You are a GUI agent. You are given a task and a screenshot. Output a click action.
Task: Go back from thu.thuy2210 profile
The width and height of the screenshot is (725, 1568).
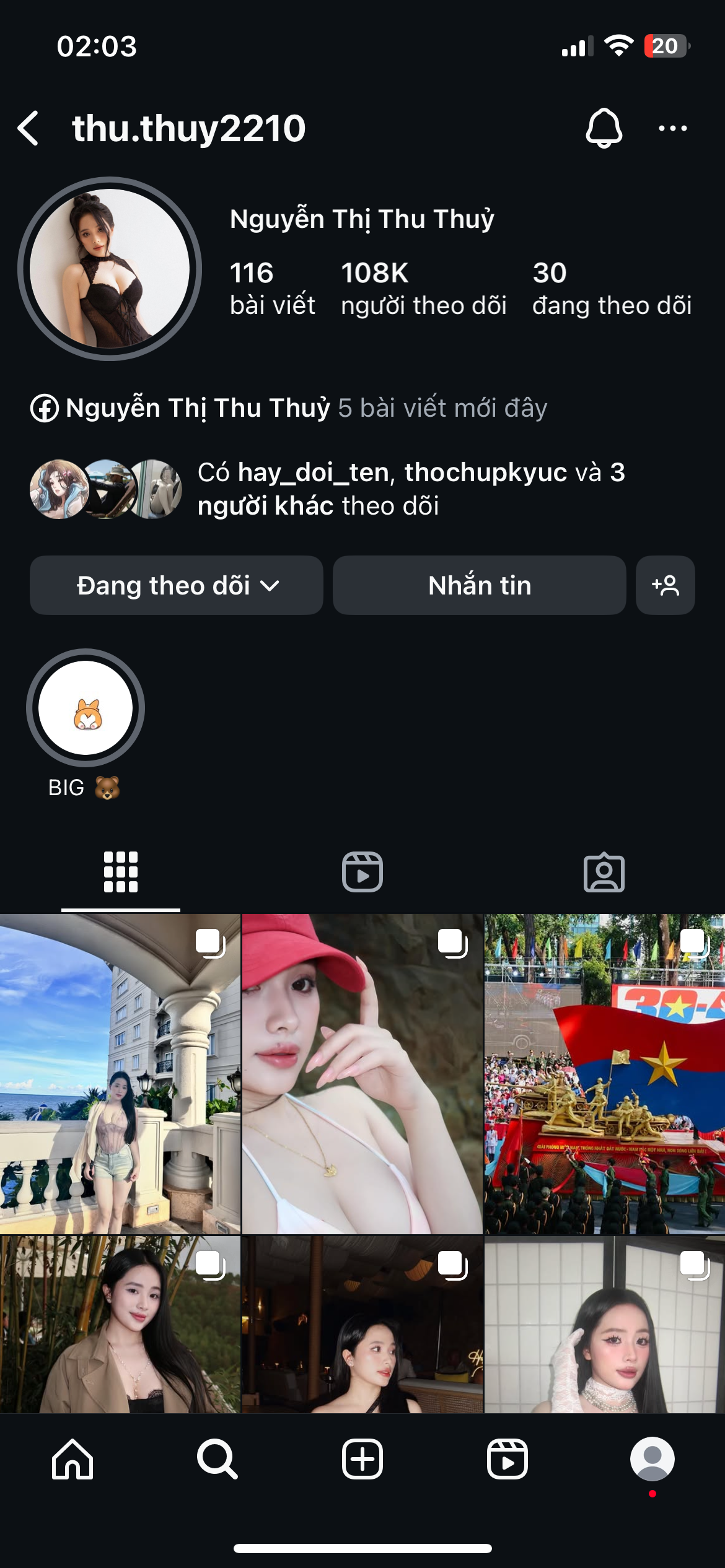29,128
